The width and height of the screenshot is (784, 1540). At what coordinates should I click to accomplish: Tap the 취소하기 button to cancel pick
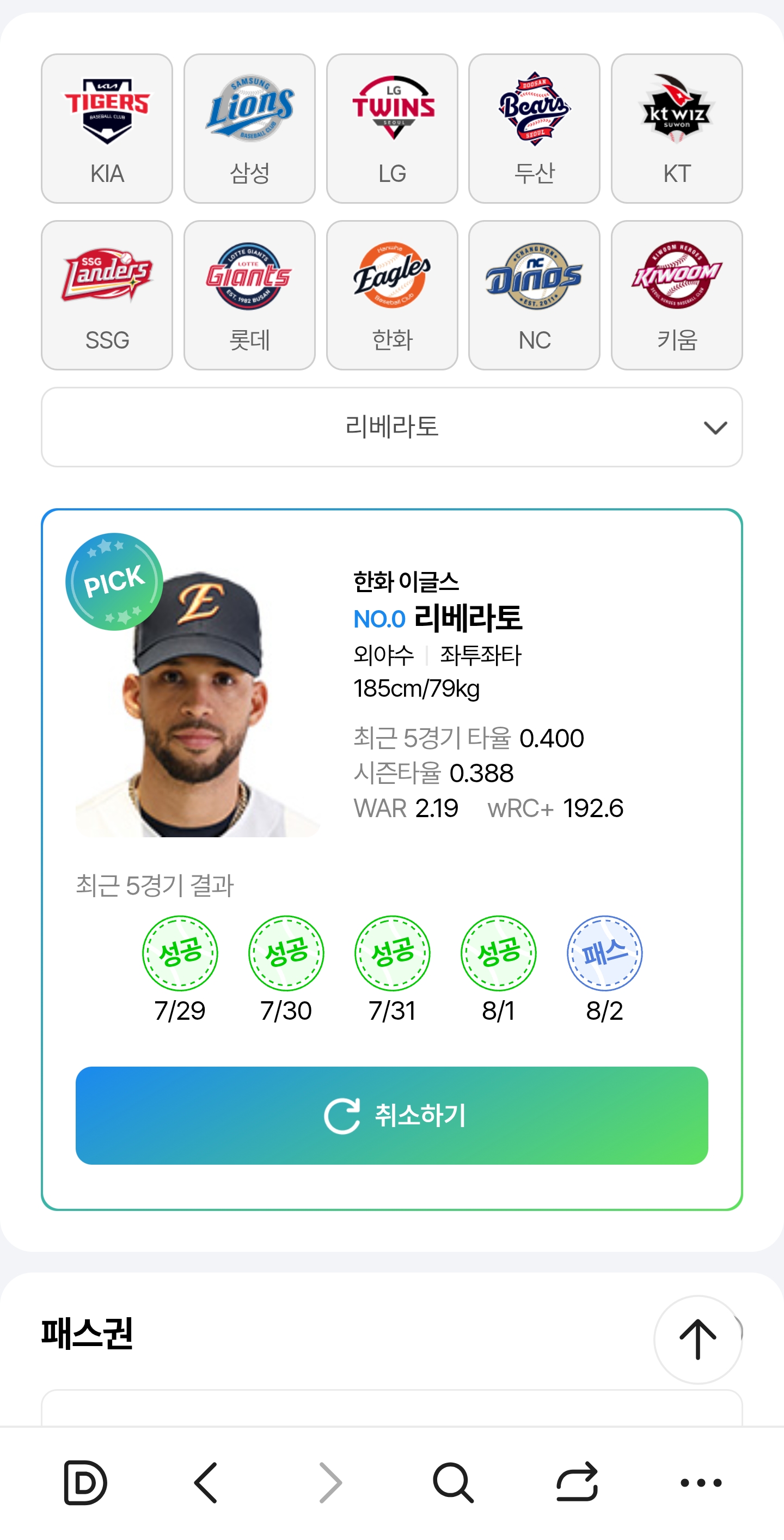392,1116
